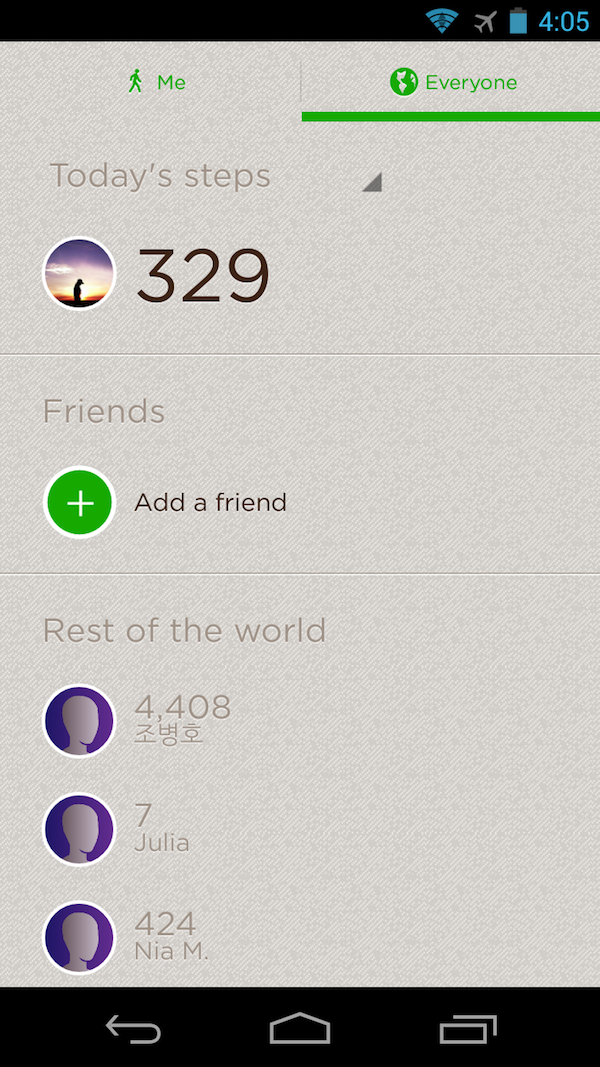Tap the green Add a friend button

80,502
